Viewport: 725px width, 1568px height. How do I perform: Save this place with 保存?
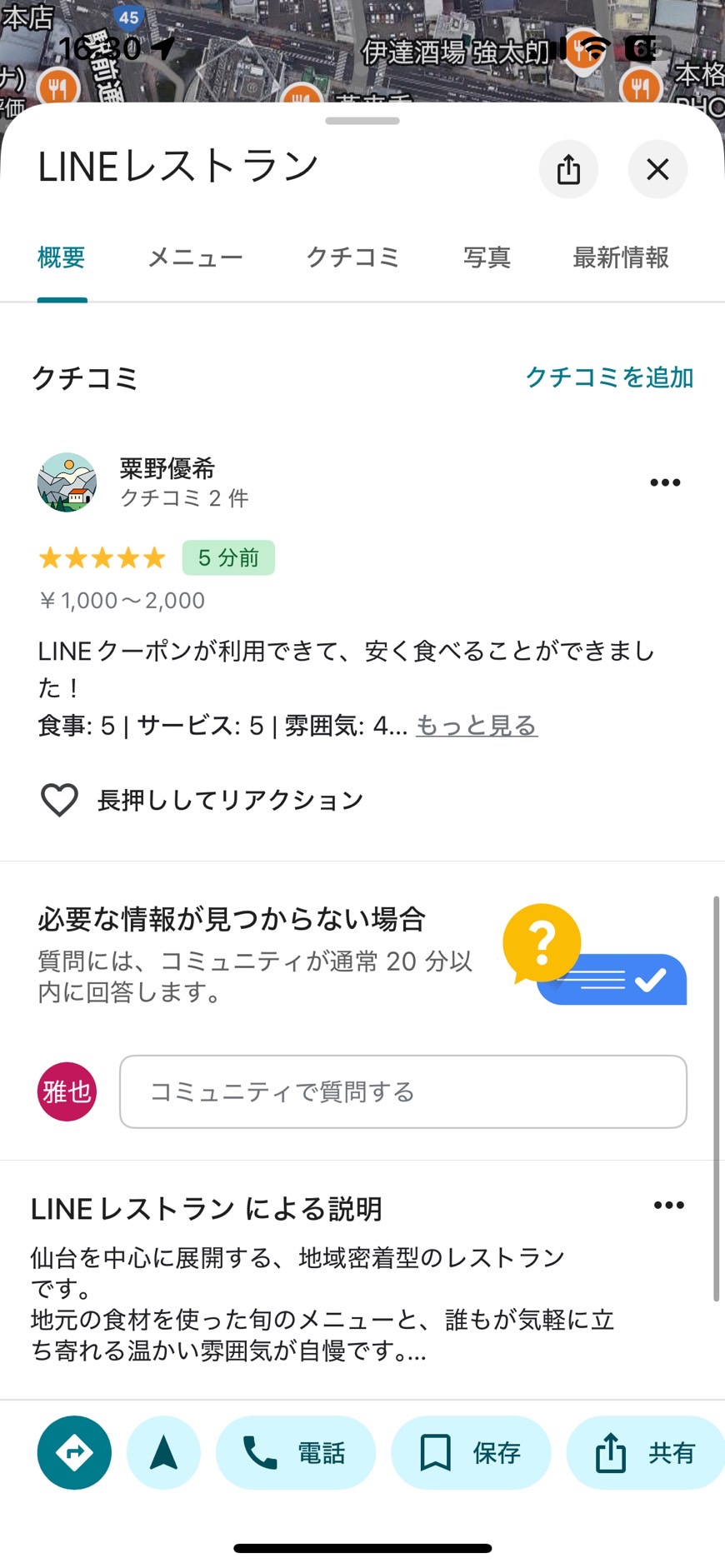click(471, 1453)
